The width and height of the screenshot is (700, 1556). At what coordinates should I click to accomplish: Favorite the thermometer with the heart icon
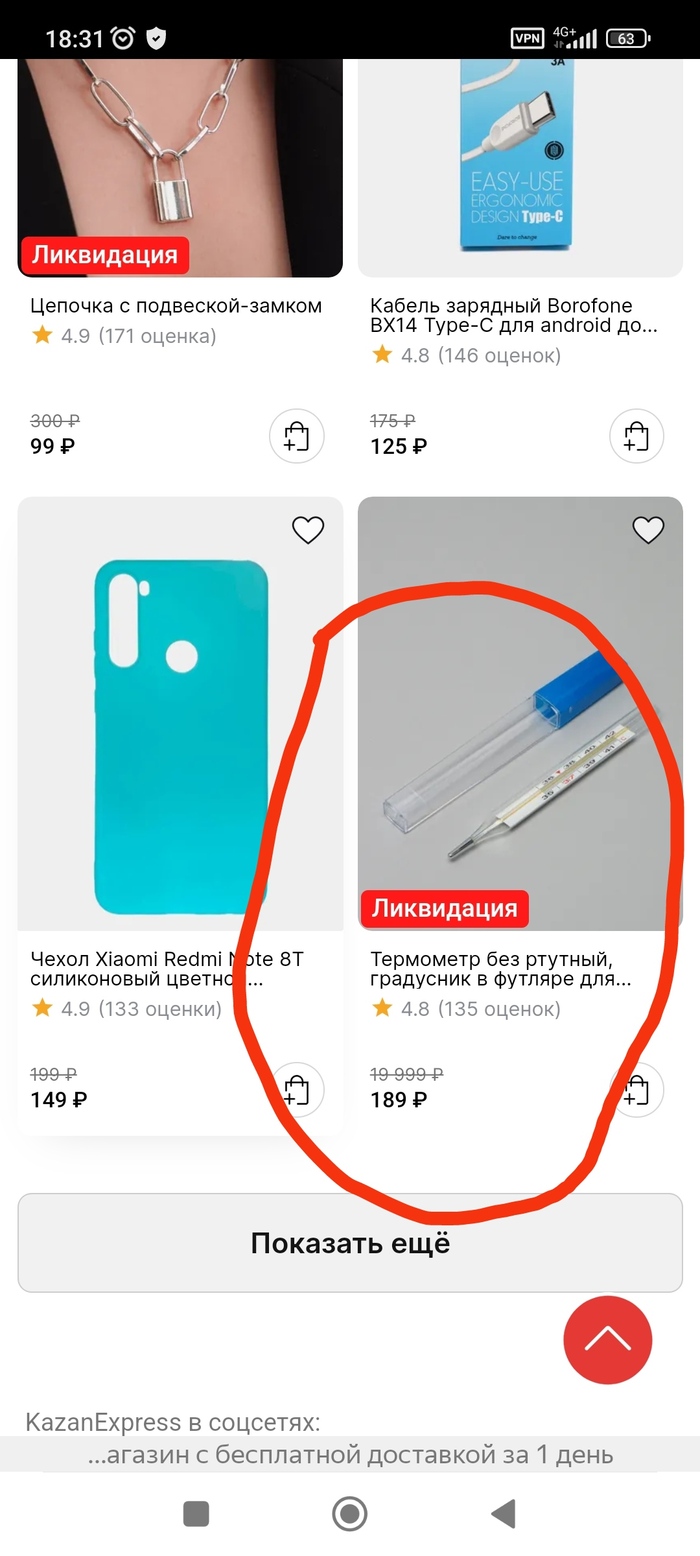coord(648,530)
